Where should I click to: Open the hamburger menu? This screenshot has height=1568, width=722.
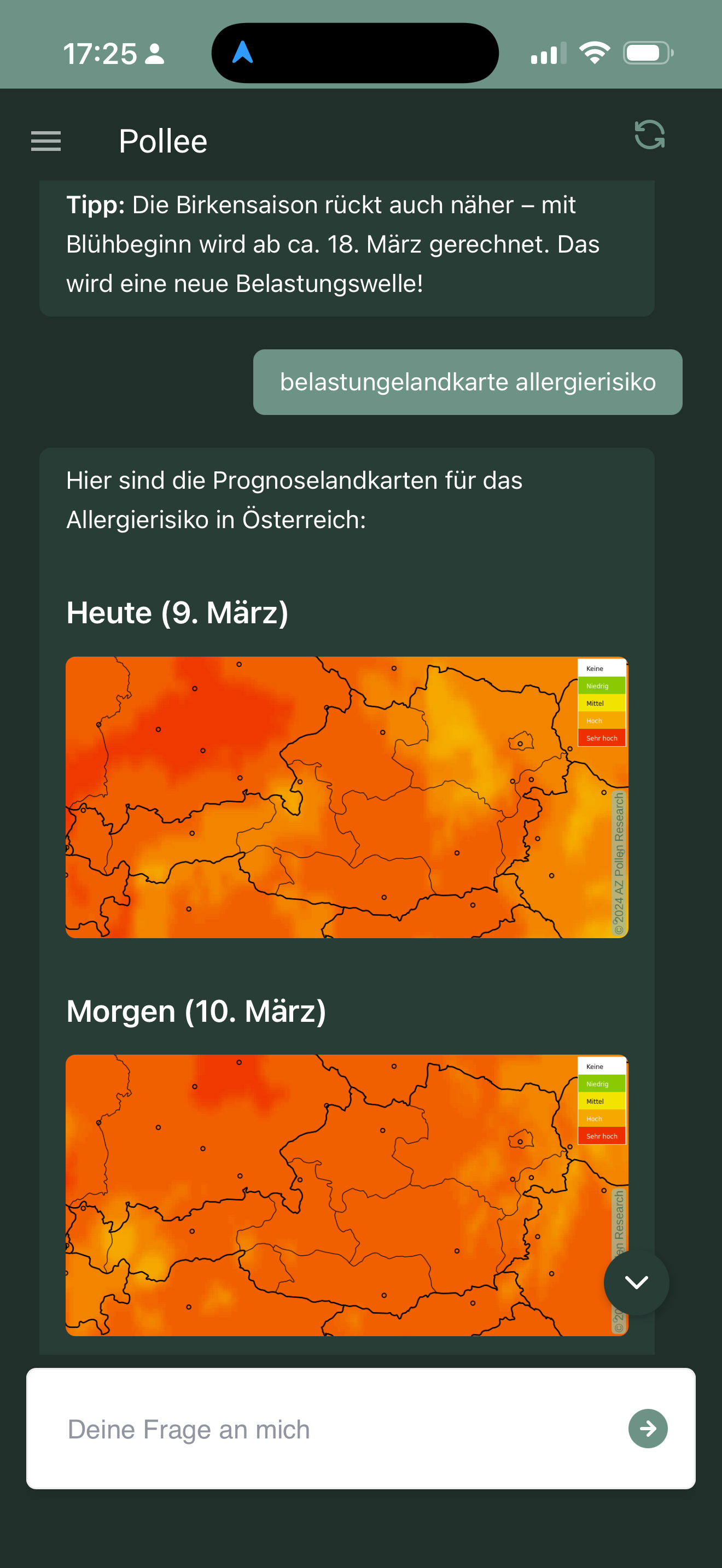(x=46, y=141)
